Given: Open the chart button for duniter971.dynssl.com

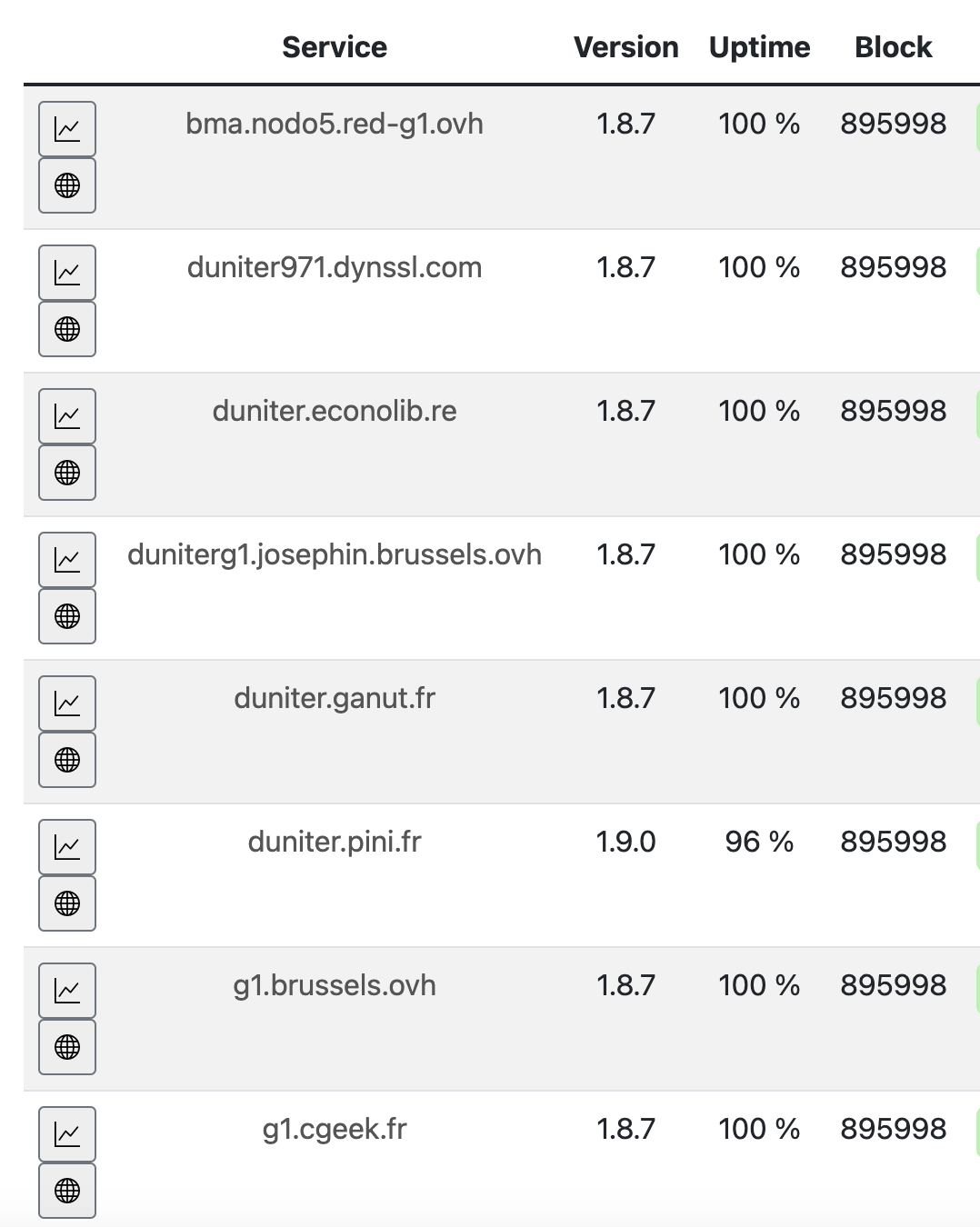Looking at the screenshot, I should (67, 273).
